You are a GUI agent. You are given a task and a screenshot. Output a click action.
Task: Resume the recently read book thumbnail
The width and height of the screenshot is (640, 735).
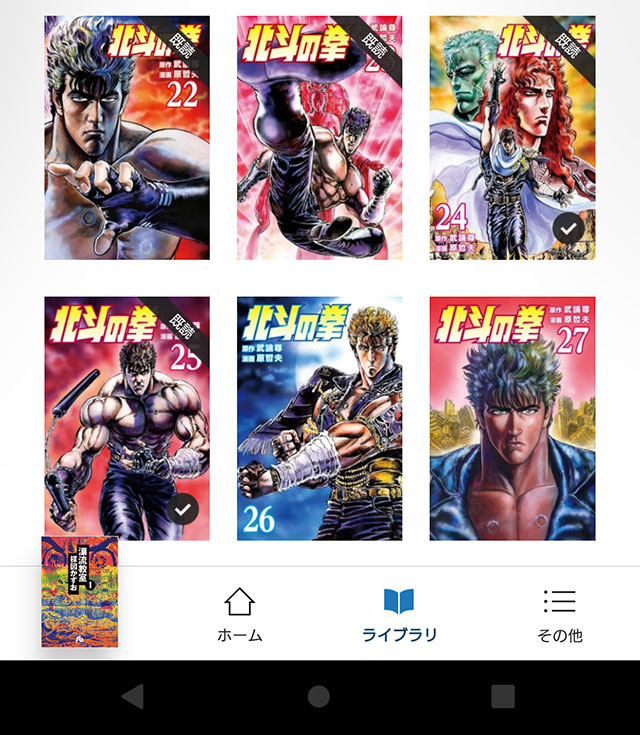[x=80, y=592]
